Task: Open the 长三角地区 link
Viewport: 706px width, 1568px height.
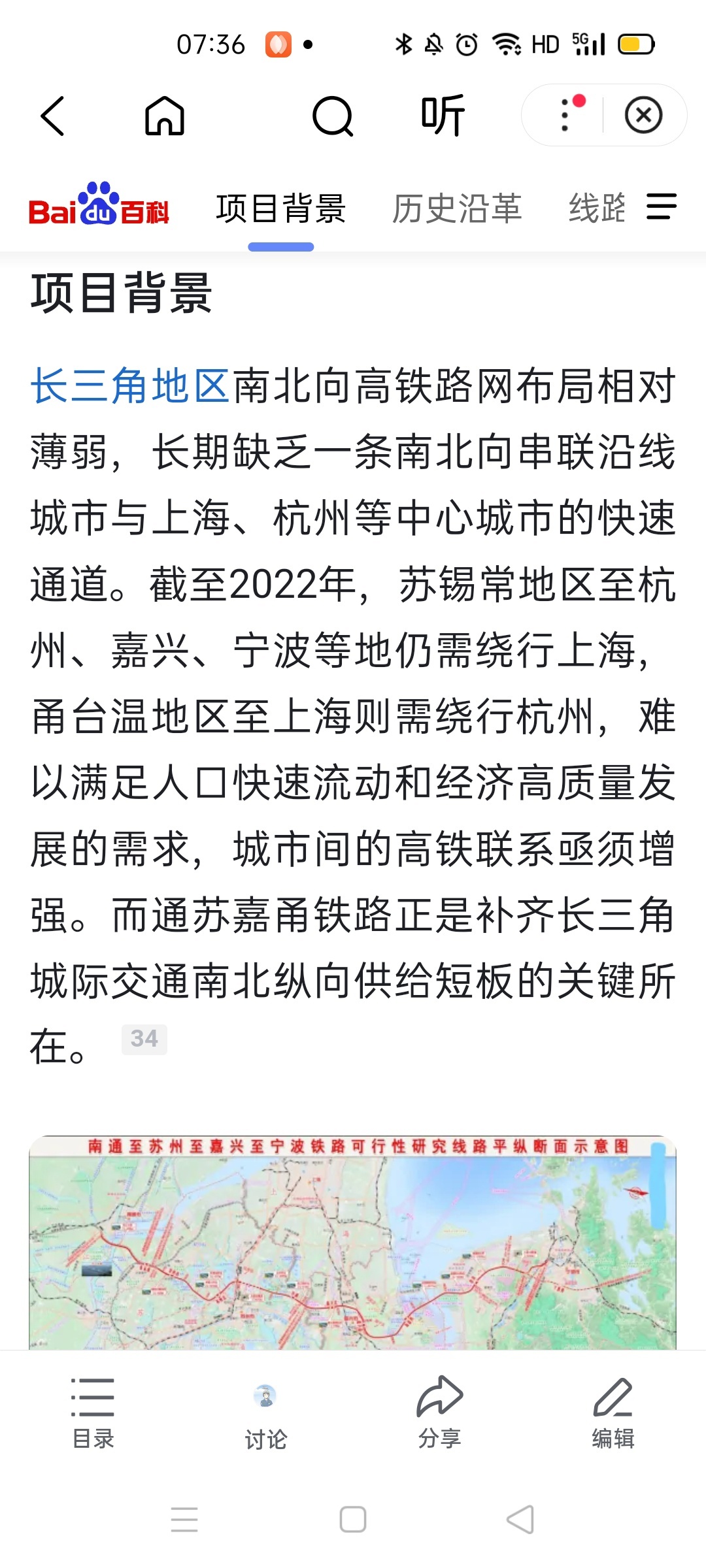Action: click(129, 385)
